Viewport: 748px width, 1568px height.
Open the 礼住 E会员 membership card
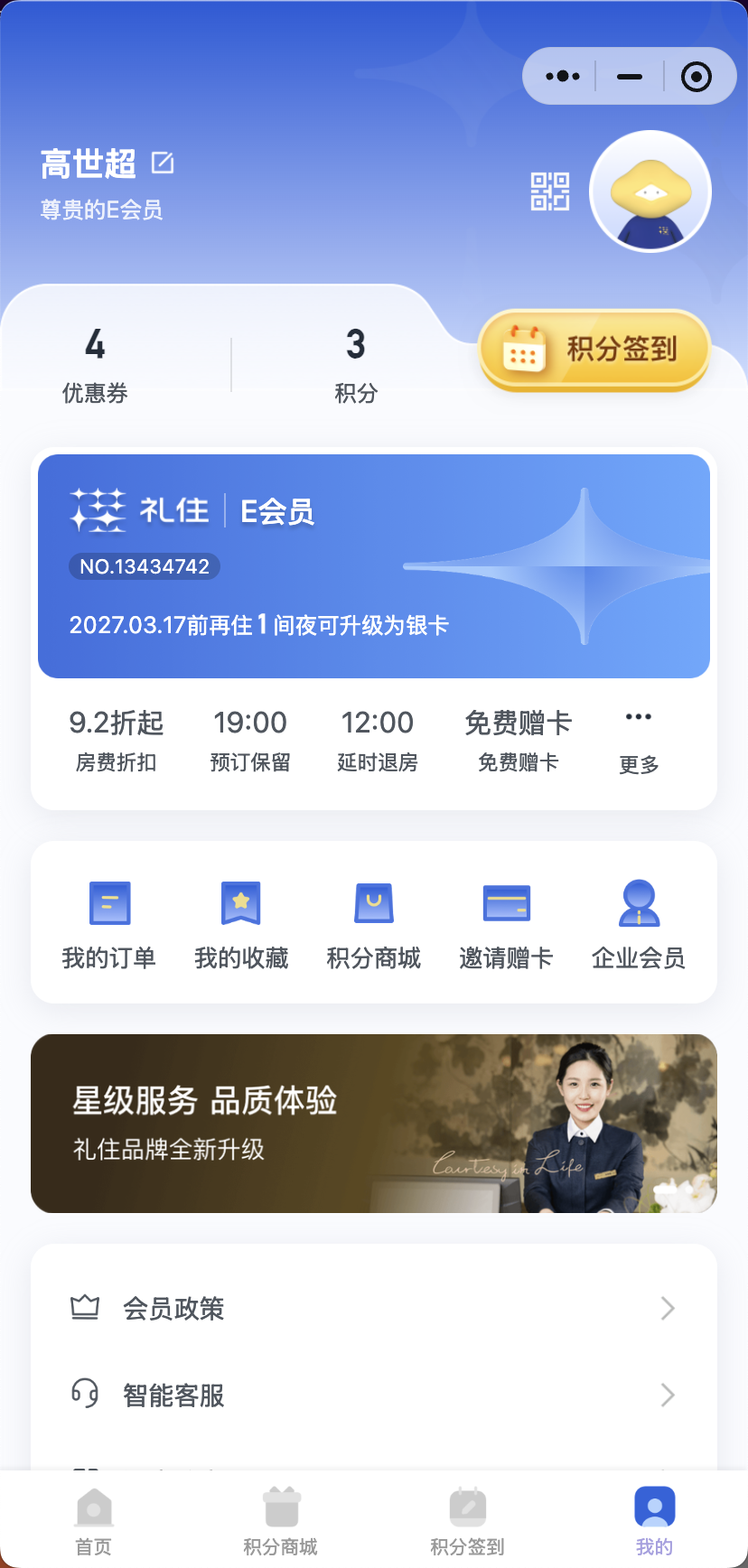coord(374,566)
